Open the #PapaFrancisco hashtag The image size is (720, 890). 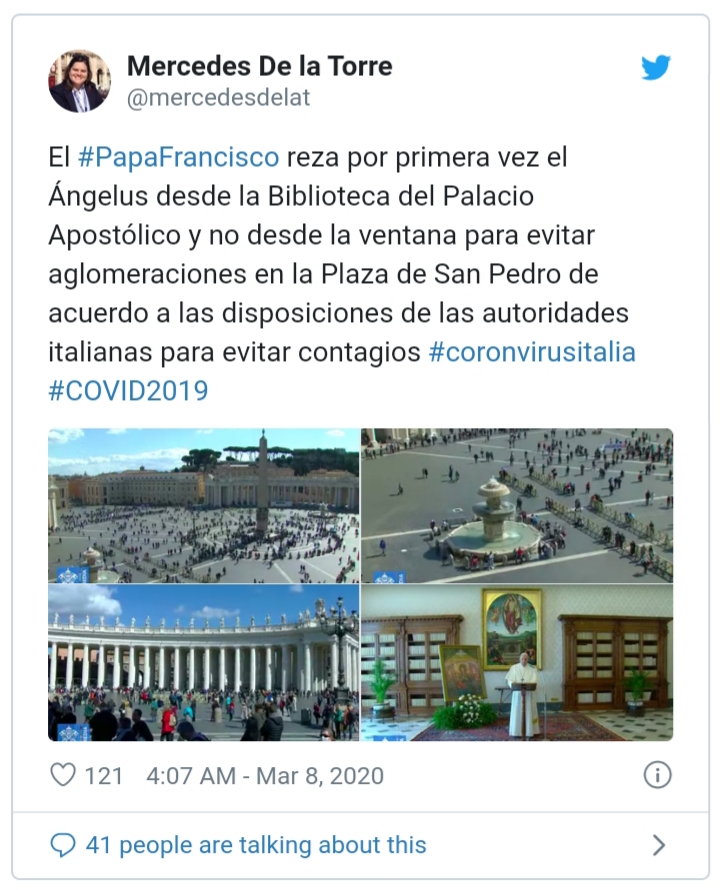(177, 157)
